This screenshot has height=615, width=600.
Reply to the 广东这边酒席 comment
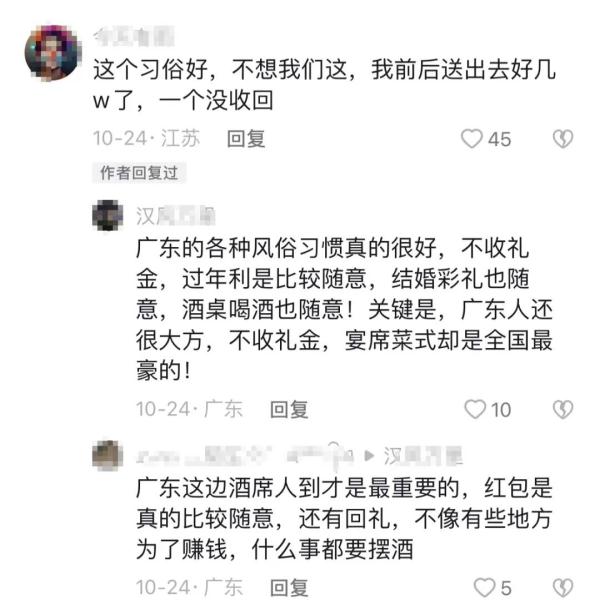click(289, 586)
